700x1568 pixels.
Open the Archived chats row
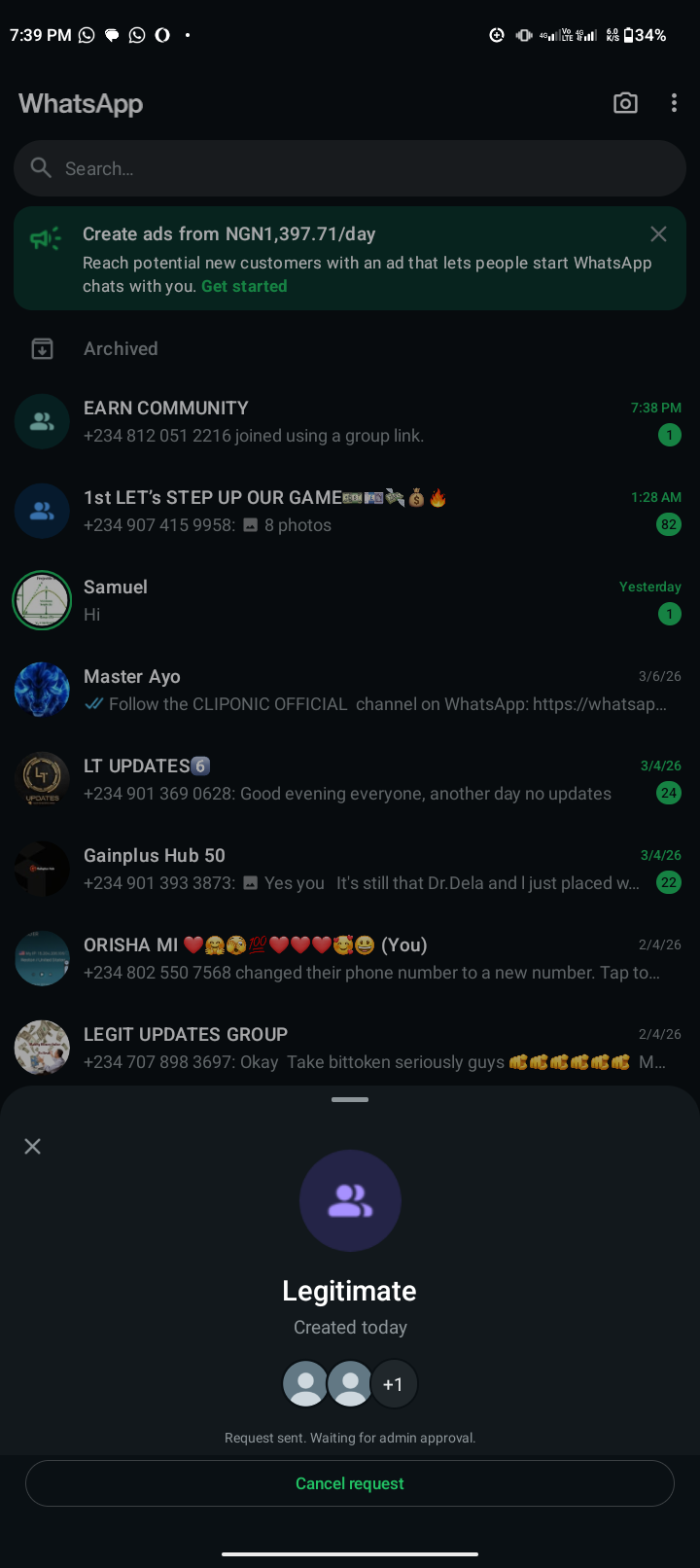pos(121,348)
